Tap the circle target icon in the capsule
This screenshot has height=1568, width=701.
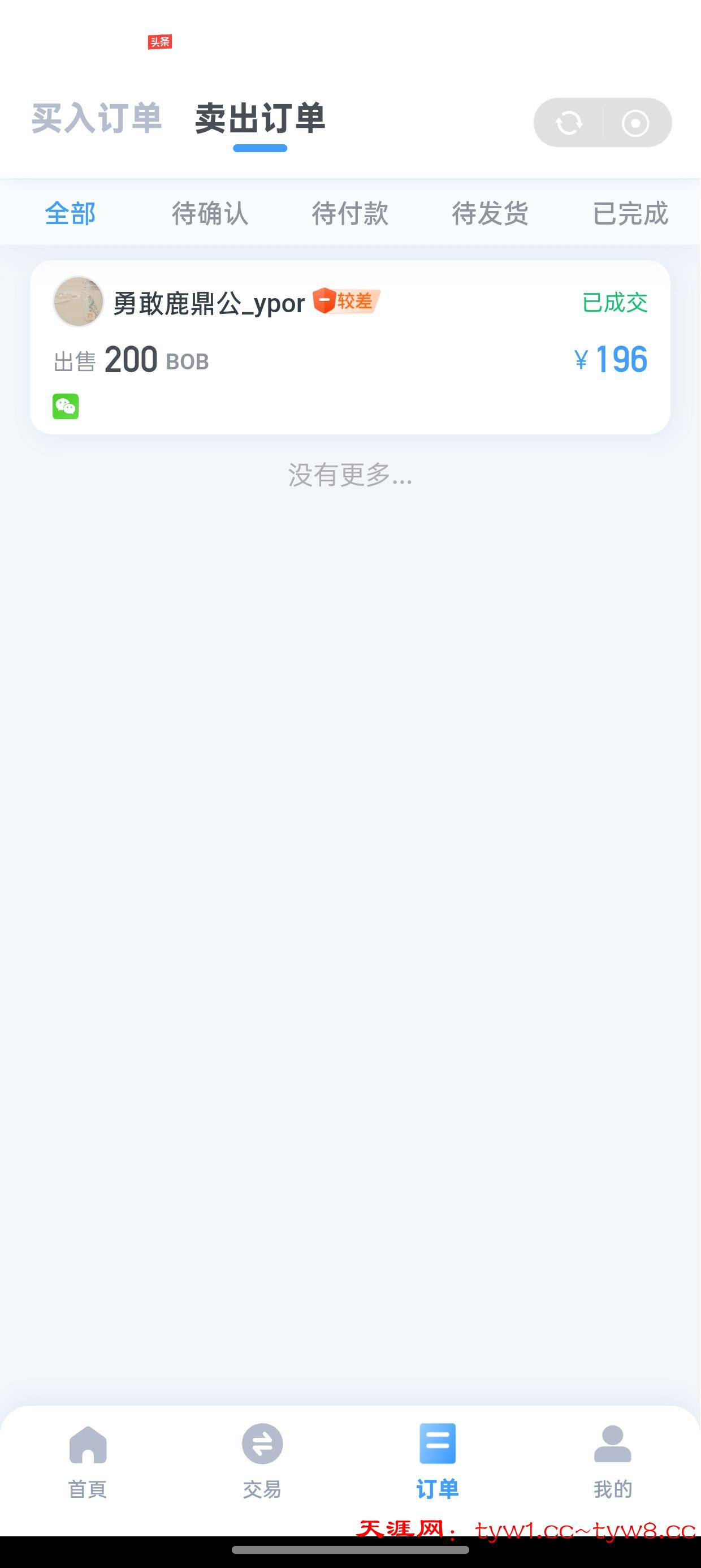coord(635,123)
